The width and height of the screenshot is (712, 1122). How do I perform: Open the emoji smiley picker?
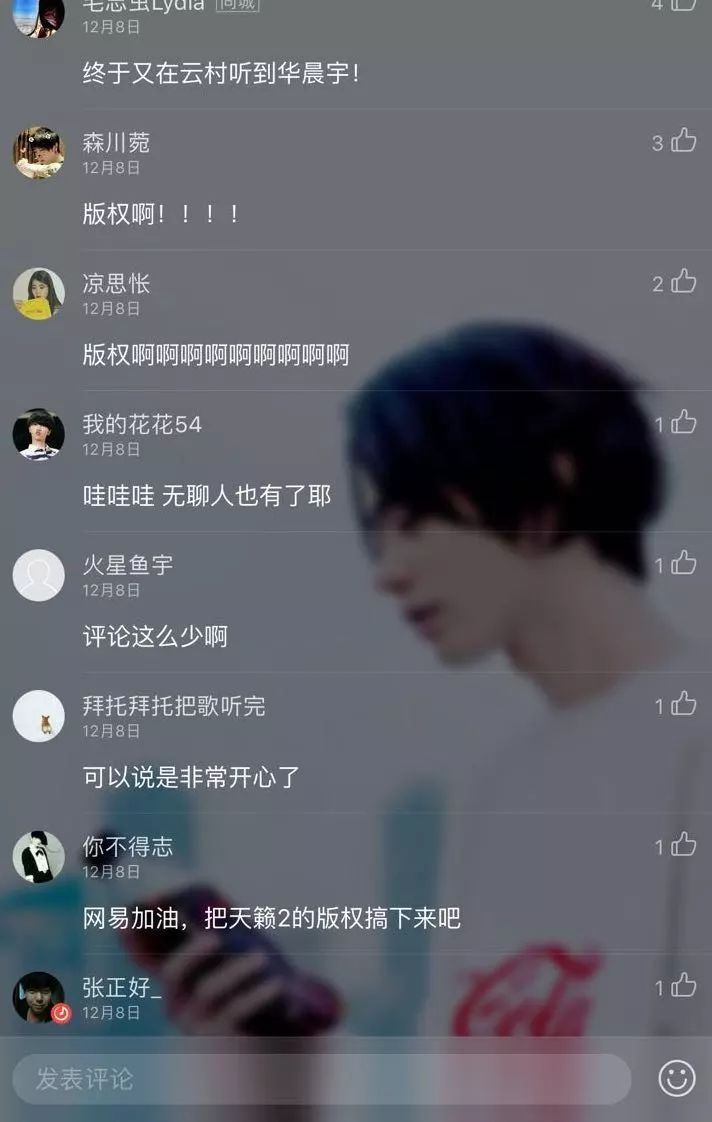click(677, 1078)
